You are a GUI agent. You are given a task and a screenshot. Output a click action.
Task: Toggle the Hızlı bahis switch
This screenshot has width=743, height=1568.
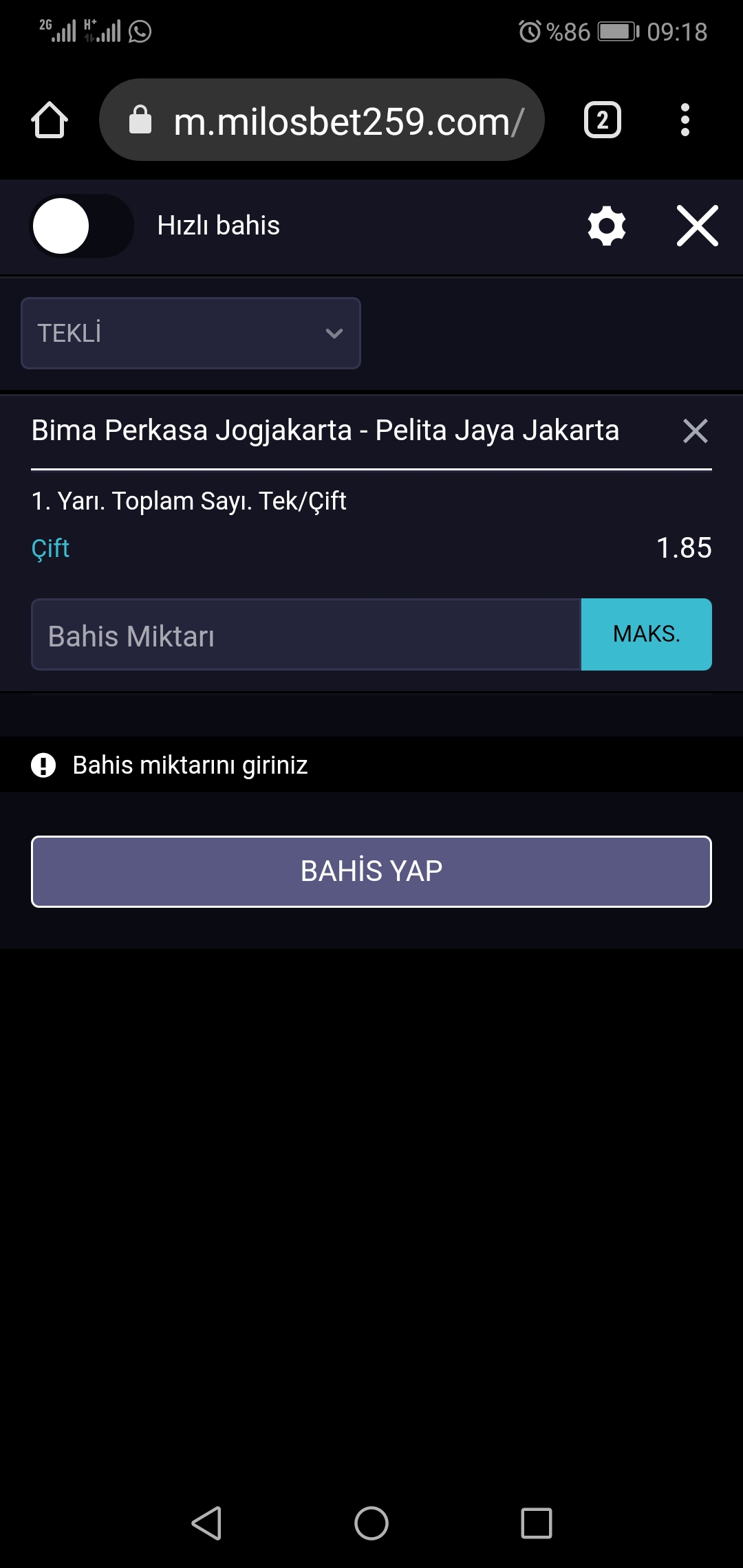82,226
